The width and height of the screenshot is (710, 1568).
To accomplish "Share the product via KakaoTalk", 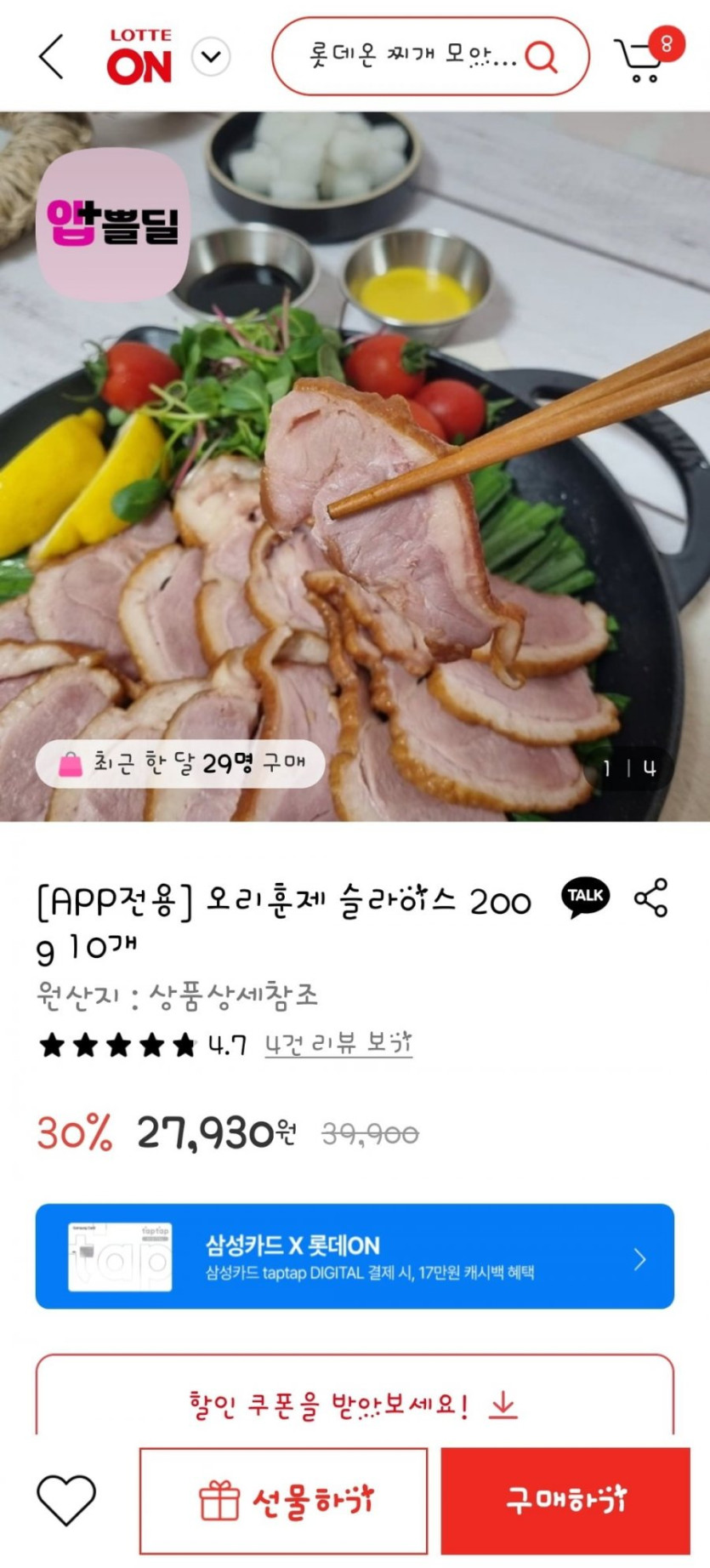I will 585,898.
